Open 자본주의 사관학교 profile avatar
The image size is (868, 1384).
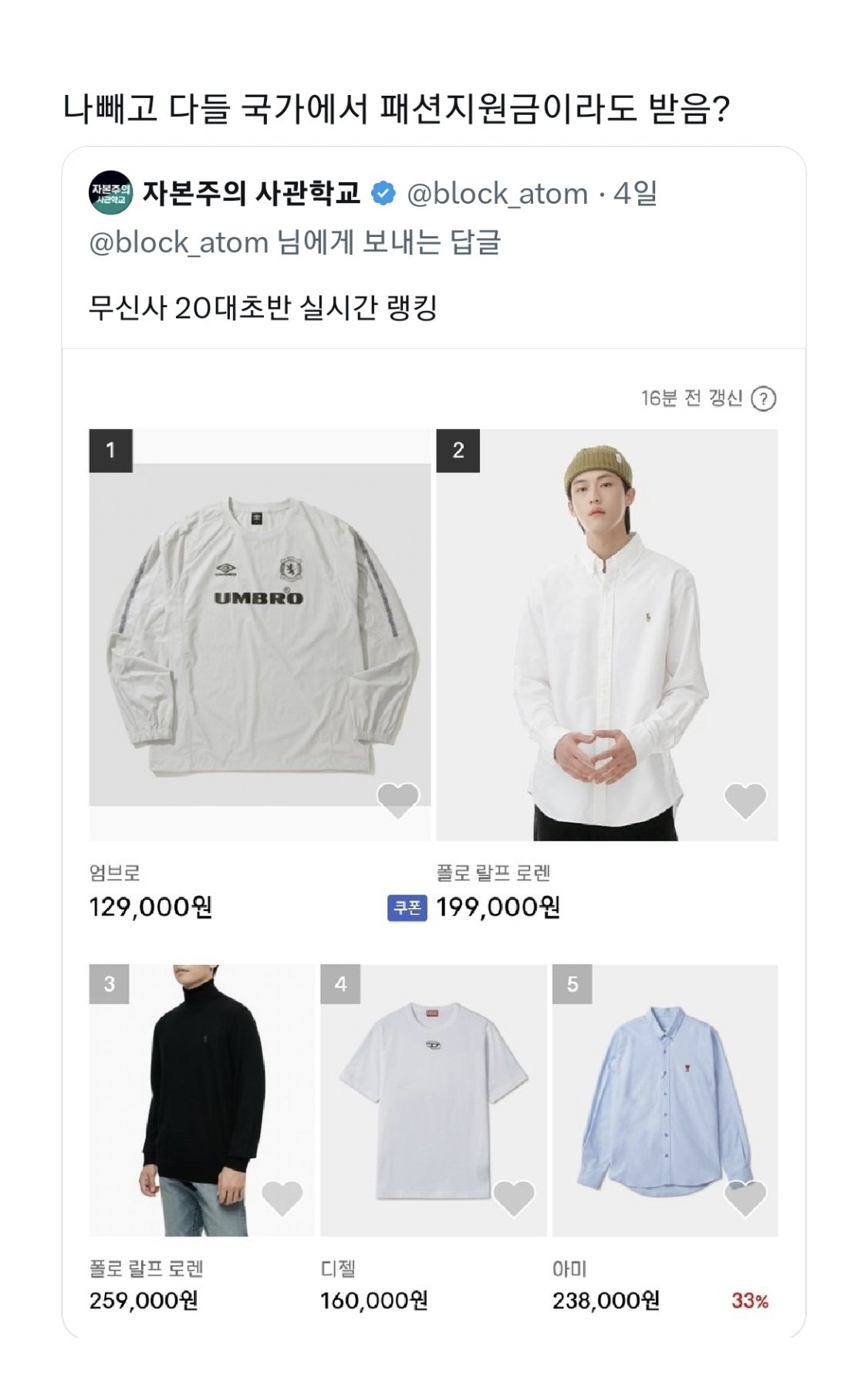tap(111, 193)
